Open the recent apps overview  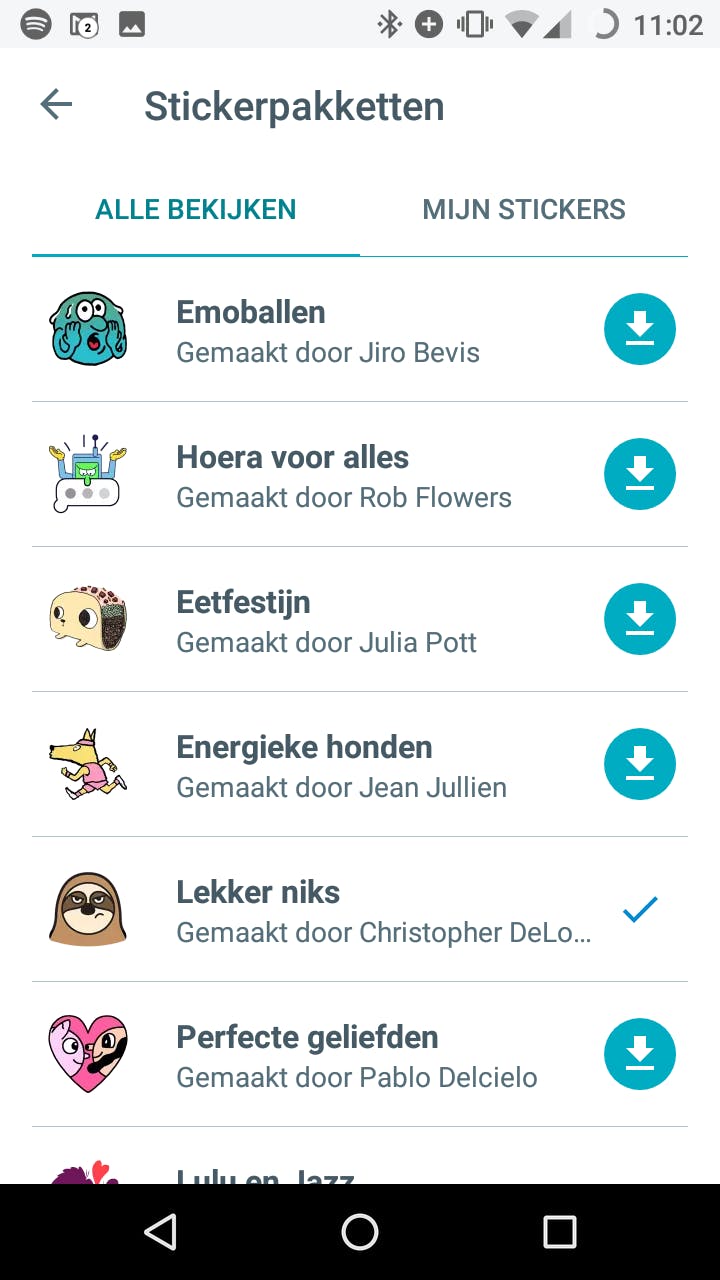(x=559, y=1232)
